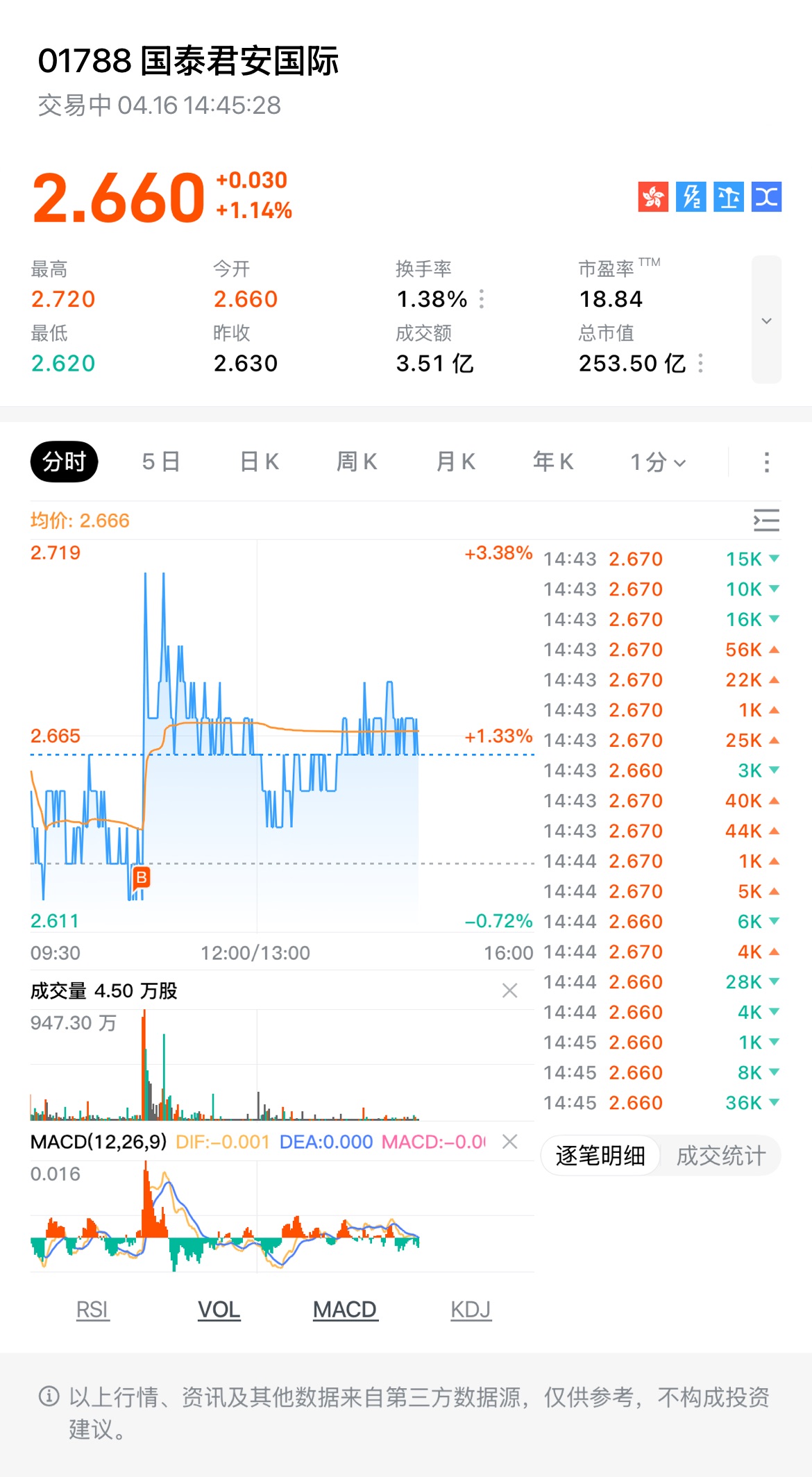812x1477 pixels.
Task: Toggle the VOL indicator
Action: 219,1310
